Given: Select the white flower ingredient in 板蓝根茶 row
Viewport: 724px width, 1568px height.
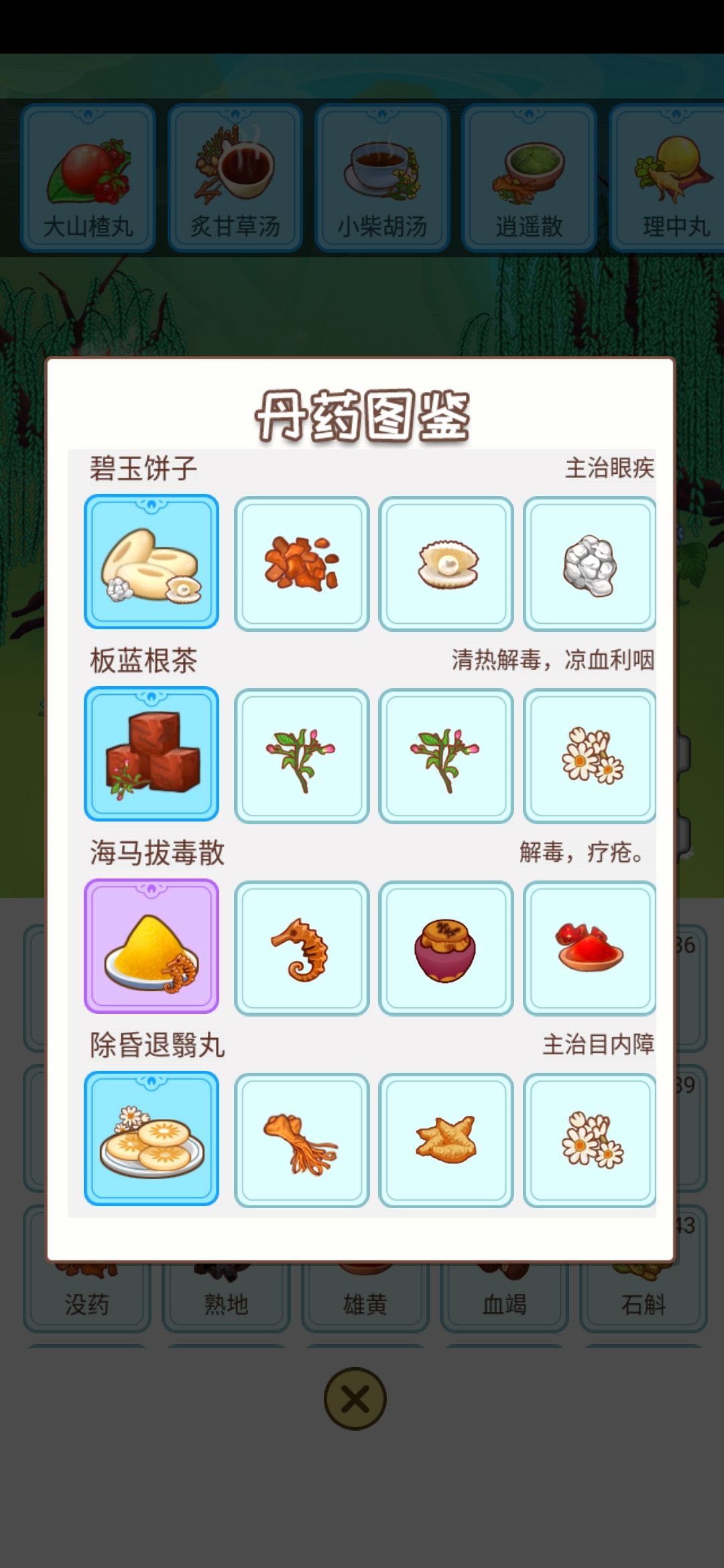Looking at the screenshot, I should click(590, 754).
